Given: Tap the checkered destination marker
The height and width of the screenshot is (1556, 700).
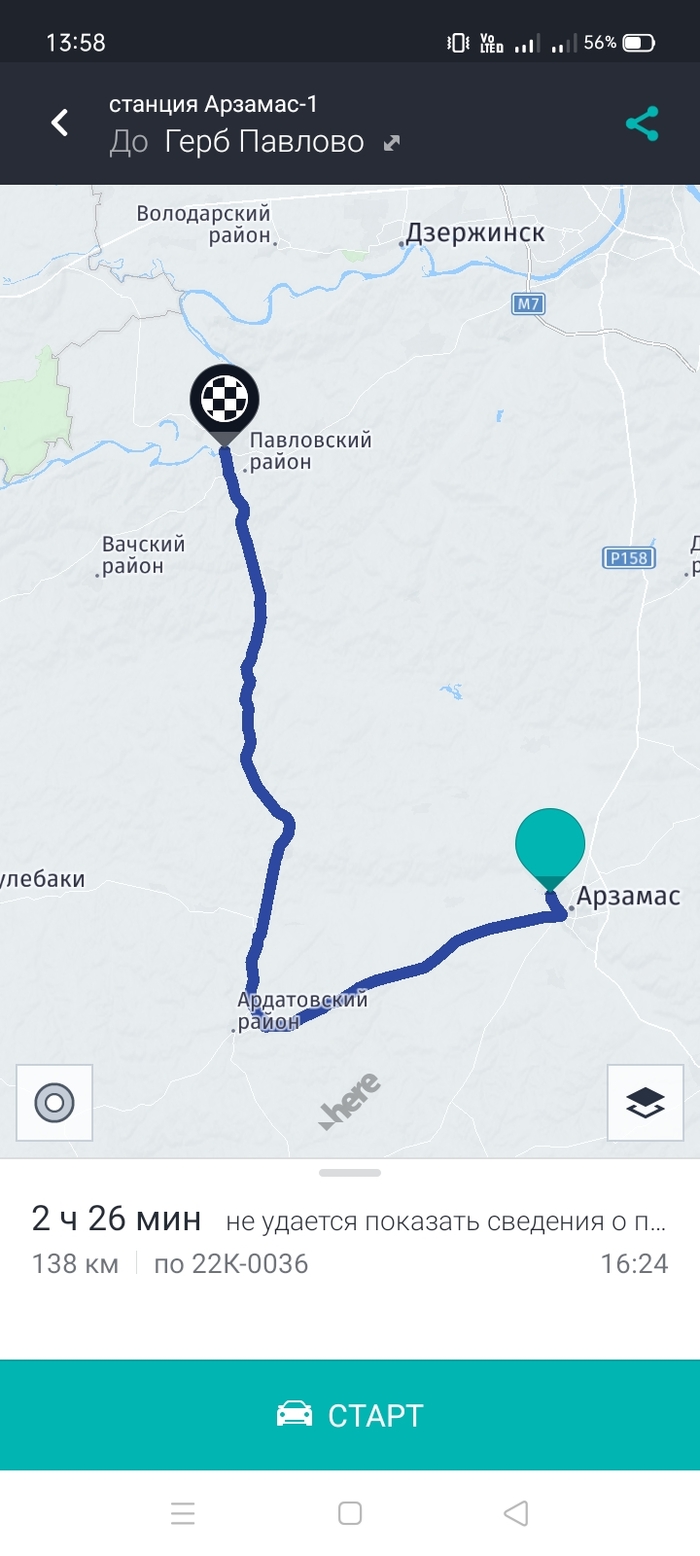Looking at the screenshot, I should click(225, 402).
